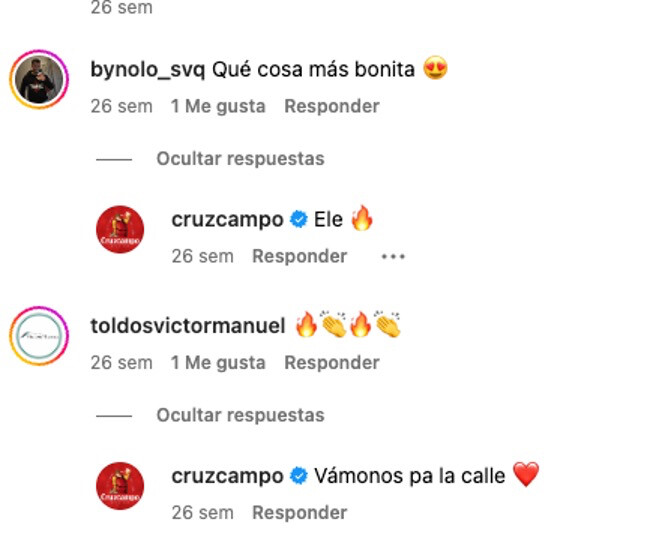The width and height of the screenshot is (656, 534).
Task: Open cruzcampo's avatar beside the 'Ele' reply
Action: pos(120,229)
